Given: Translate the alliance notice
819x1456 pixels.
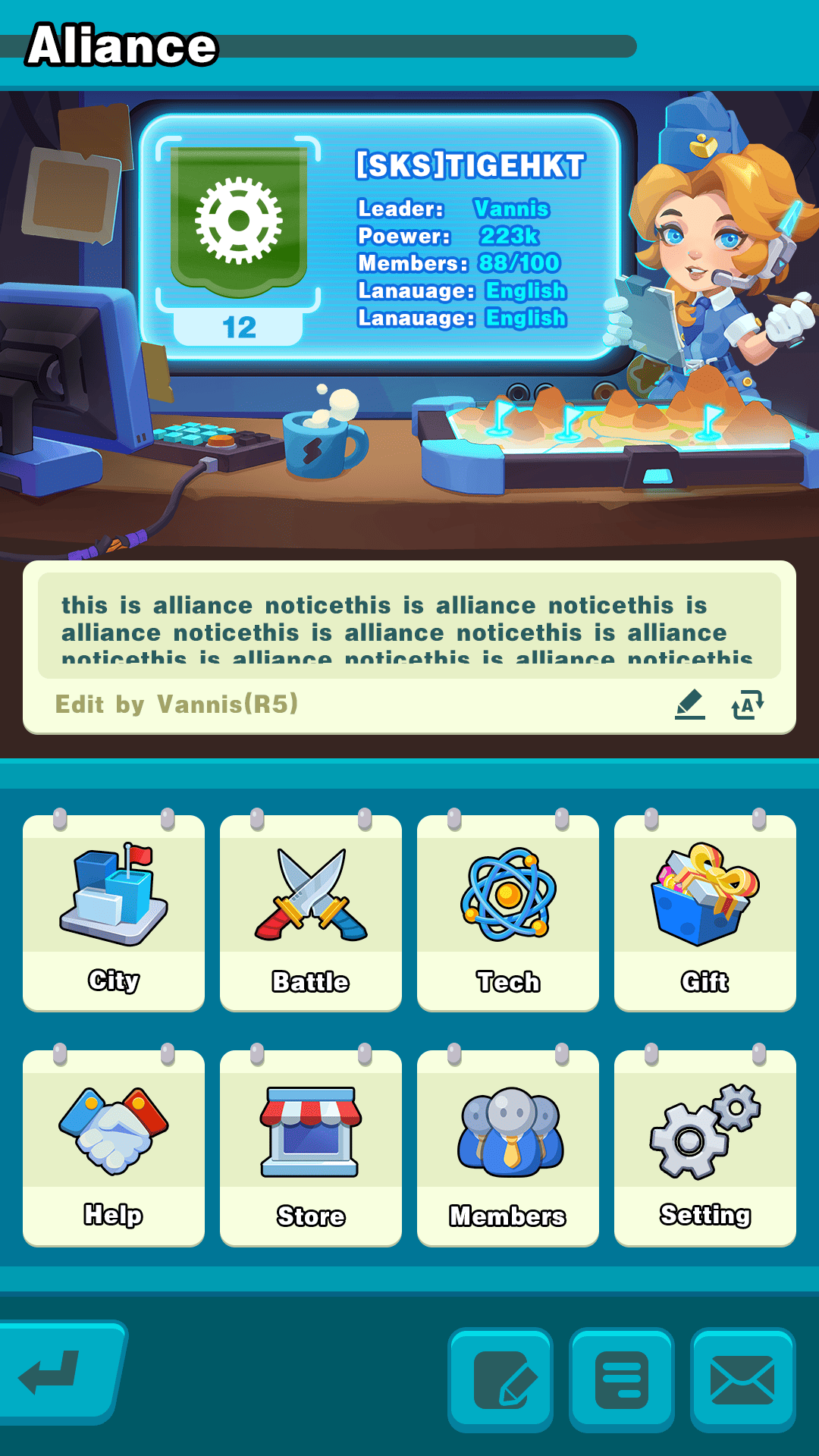Looking at the screenshot, I should pos(744,705).
